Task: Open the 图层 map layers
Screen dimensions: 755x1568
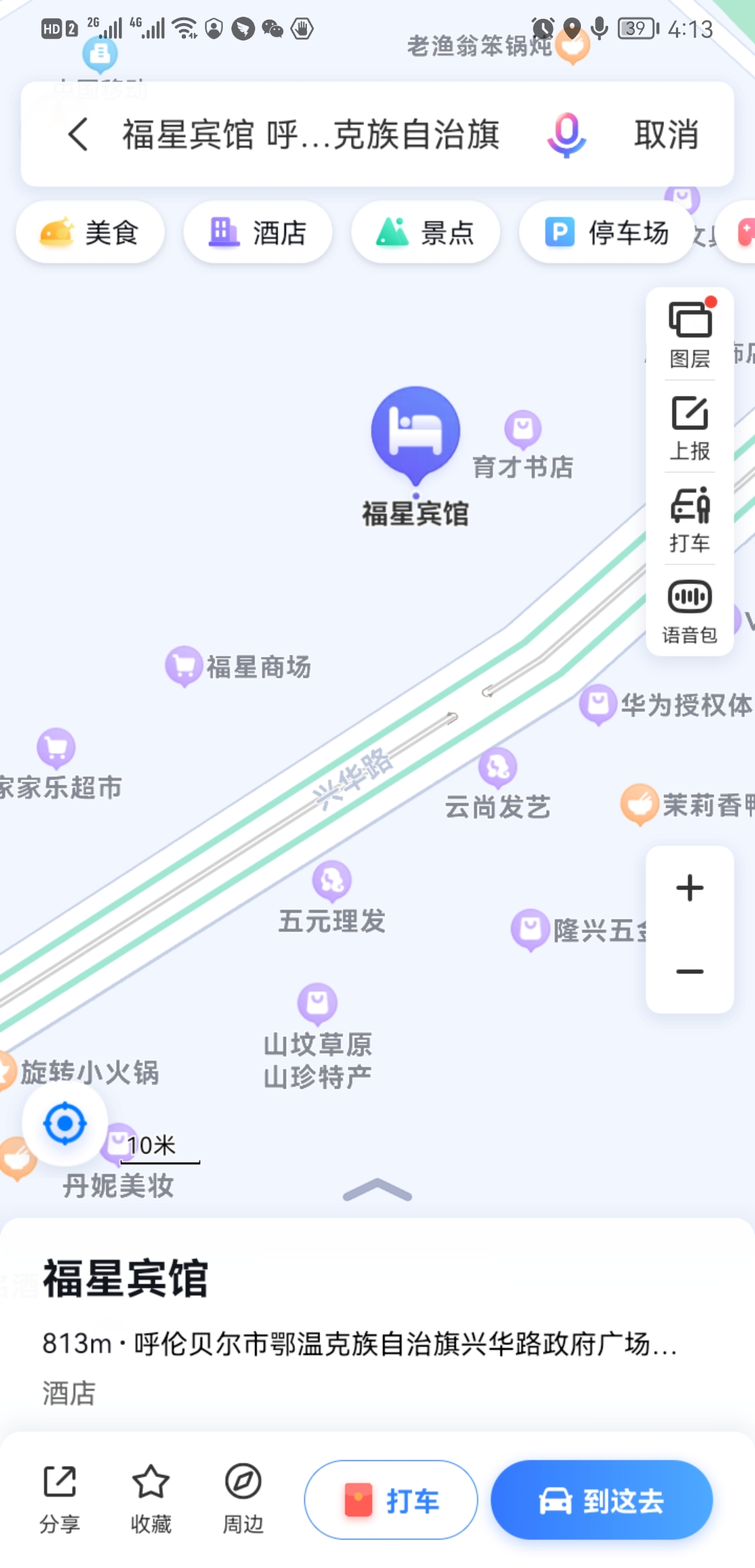Action: point(689,335)
